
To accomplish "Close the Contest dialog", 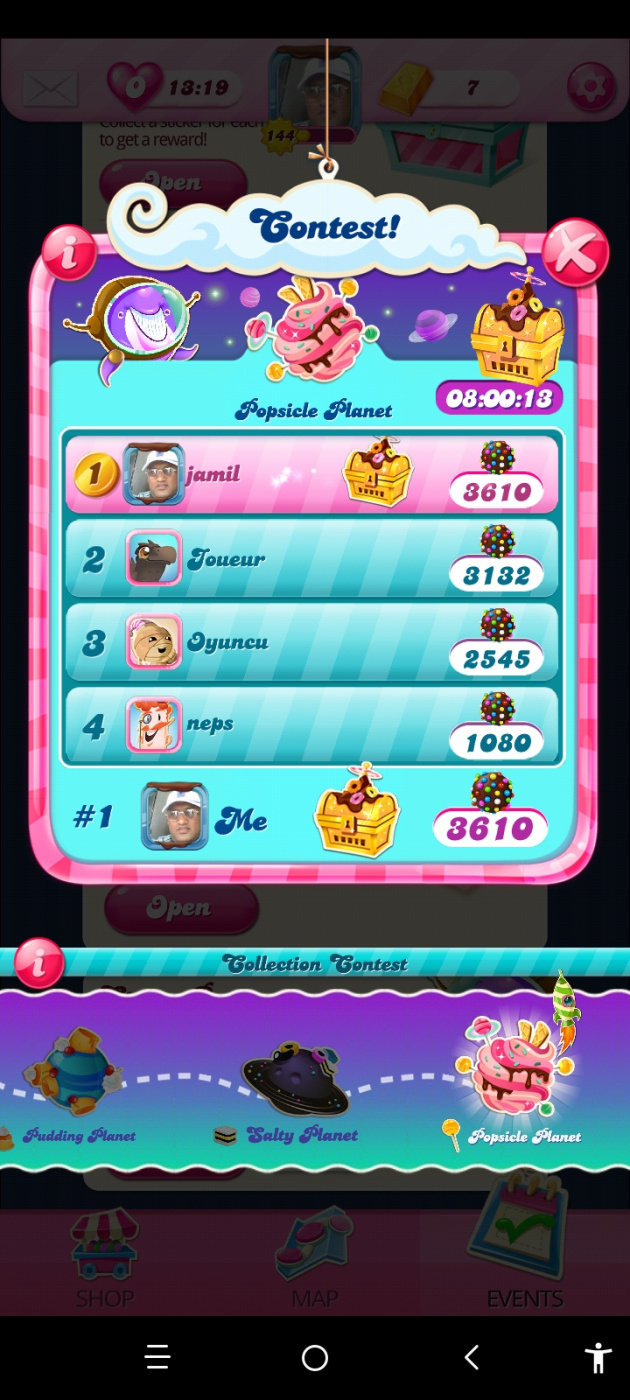I will [575, 252].
